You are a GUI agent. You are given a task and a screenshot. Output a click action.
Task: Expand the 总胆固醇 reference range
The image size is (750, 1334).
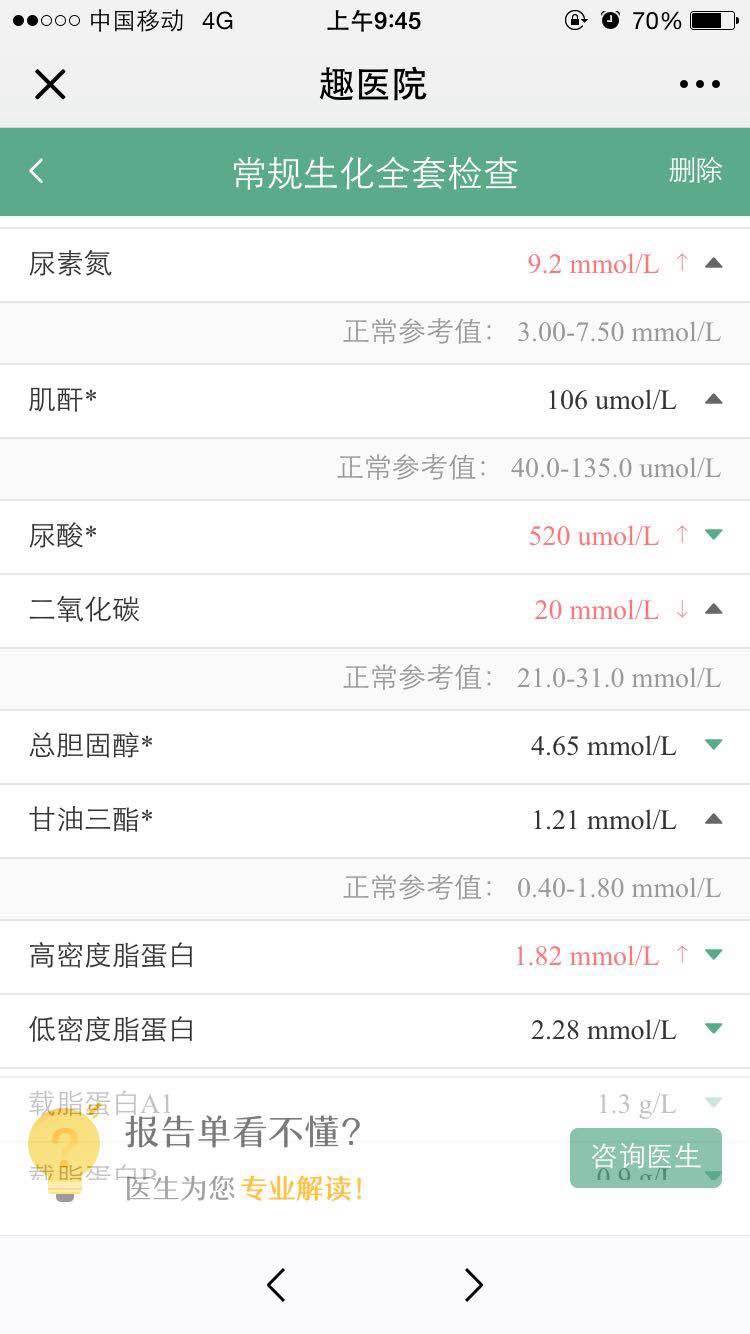713,745
